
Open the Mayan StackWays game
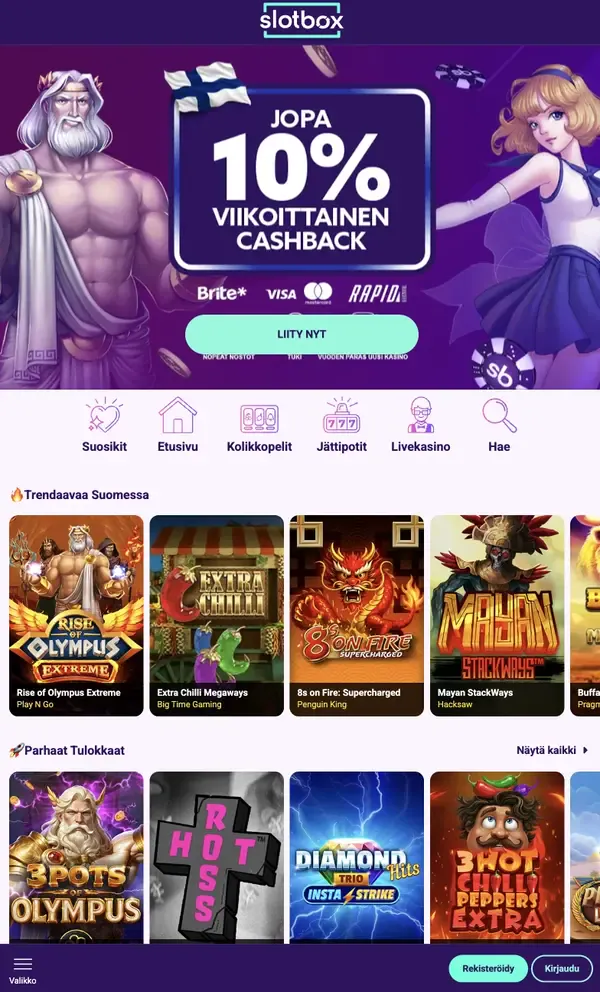(497, 614)
